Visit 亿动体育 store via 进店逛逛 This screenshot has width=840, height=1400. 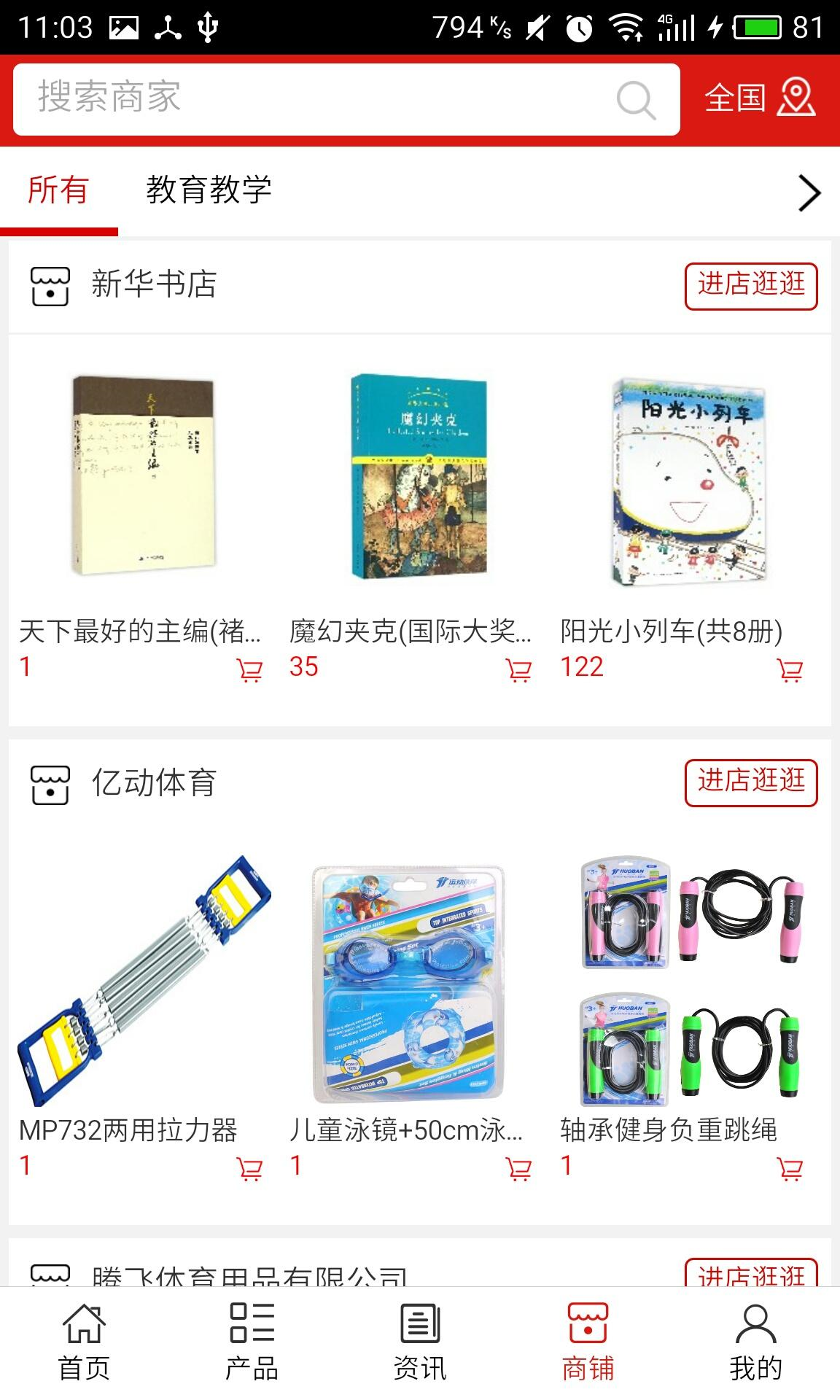coord(750,782)
